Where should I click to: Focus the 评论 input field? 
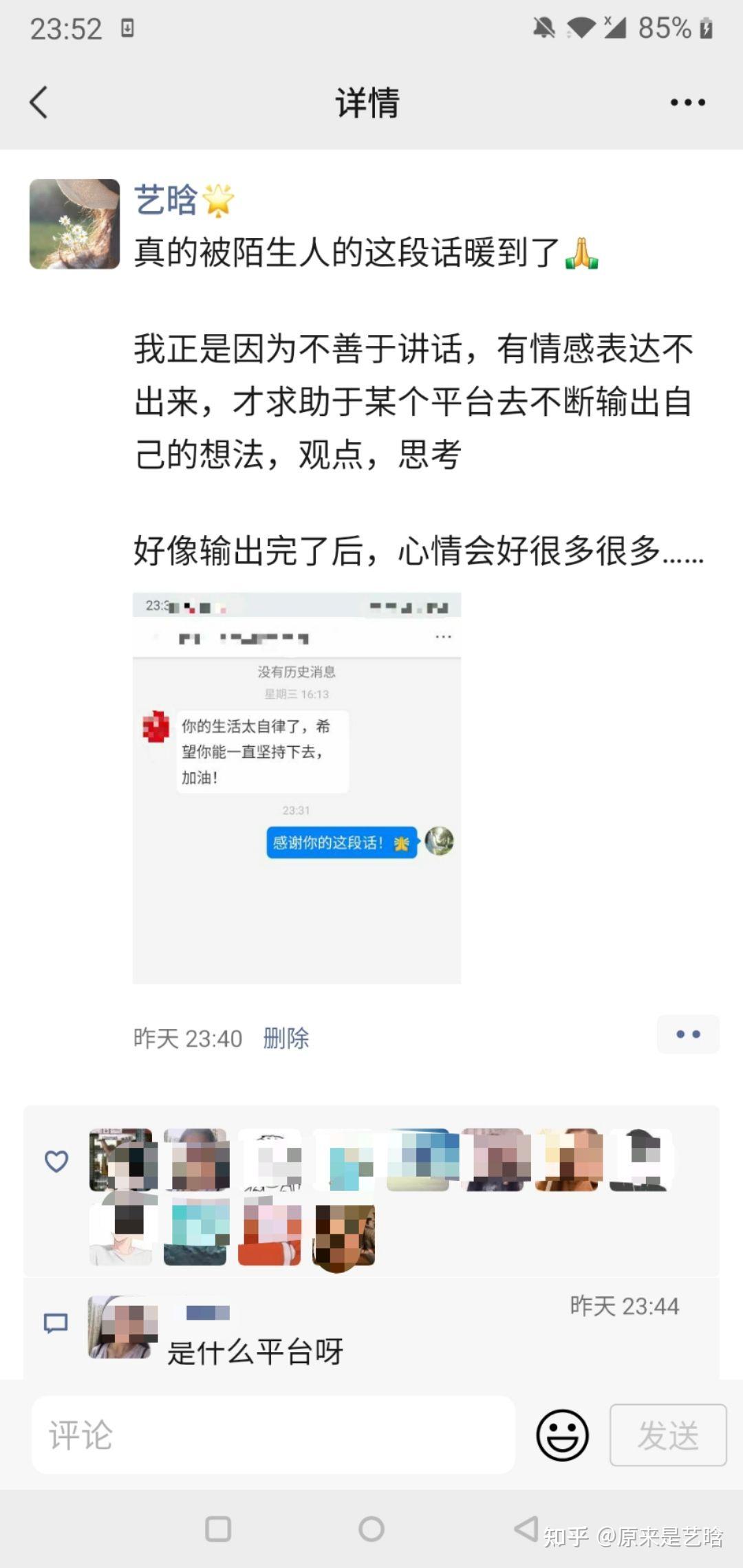click(x=273, y=1435)
